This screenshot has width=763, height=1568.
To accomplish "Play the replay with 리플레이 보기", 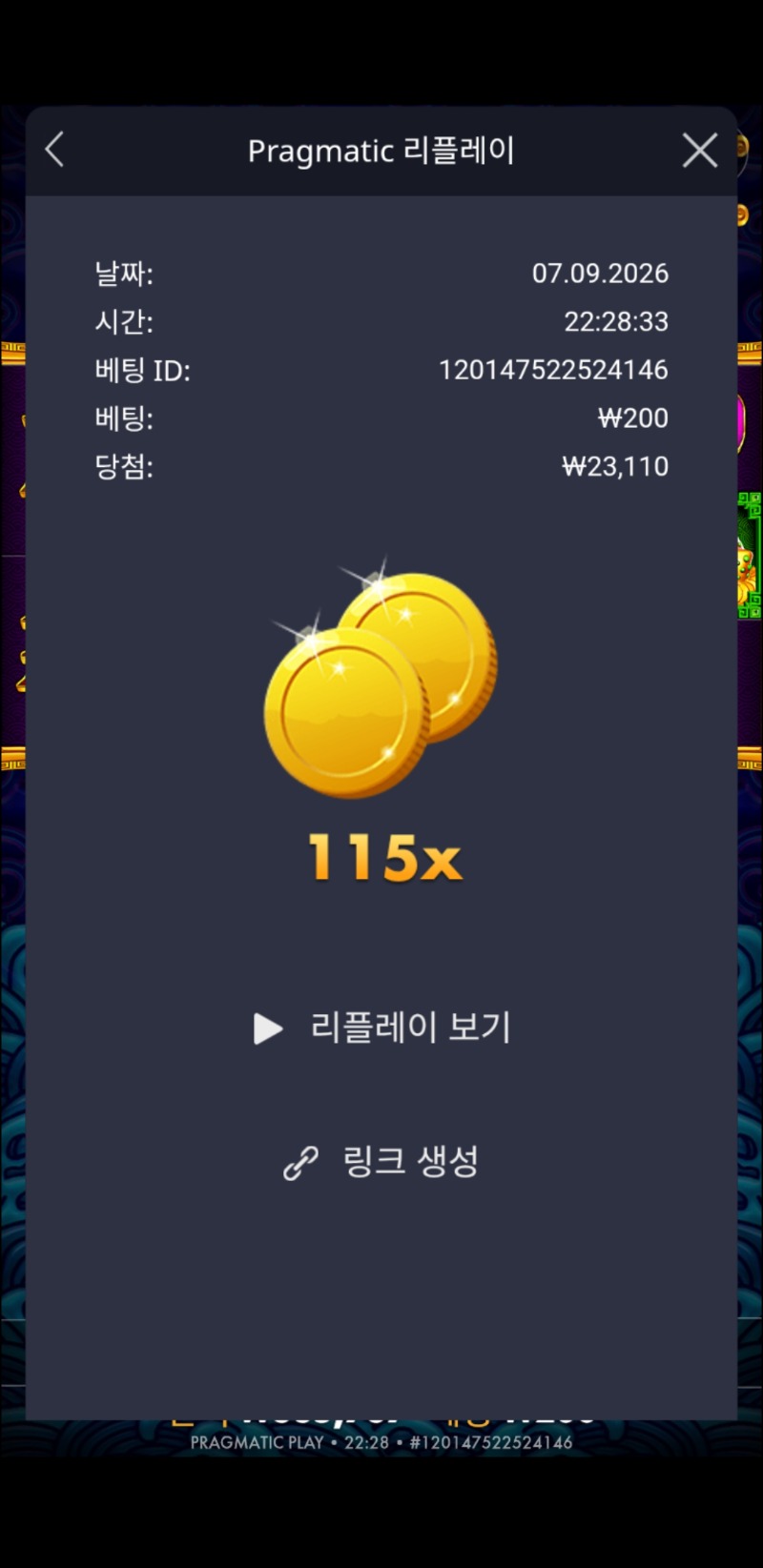I will 381,1028.
